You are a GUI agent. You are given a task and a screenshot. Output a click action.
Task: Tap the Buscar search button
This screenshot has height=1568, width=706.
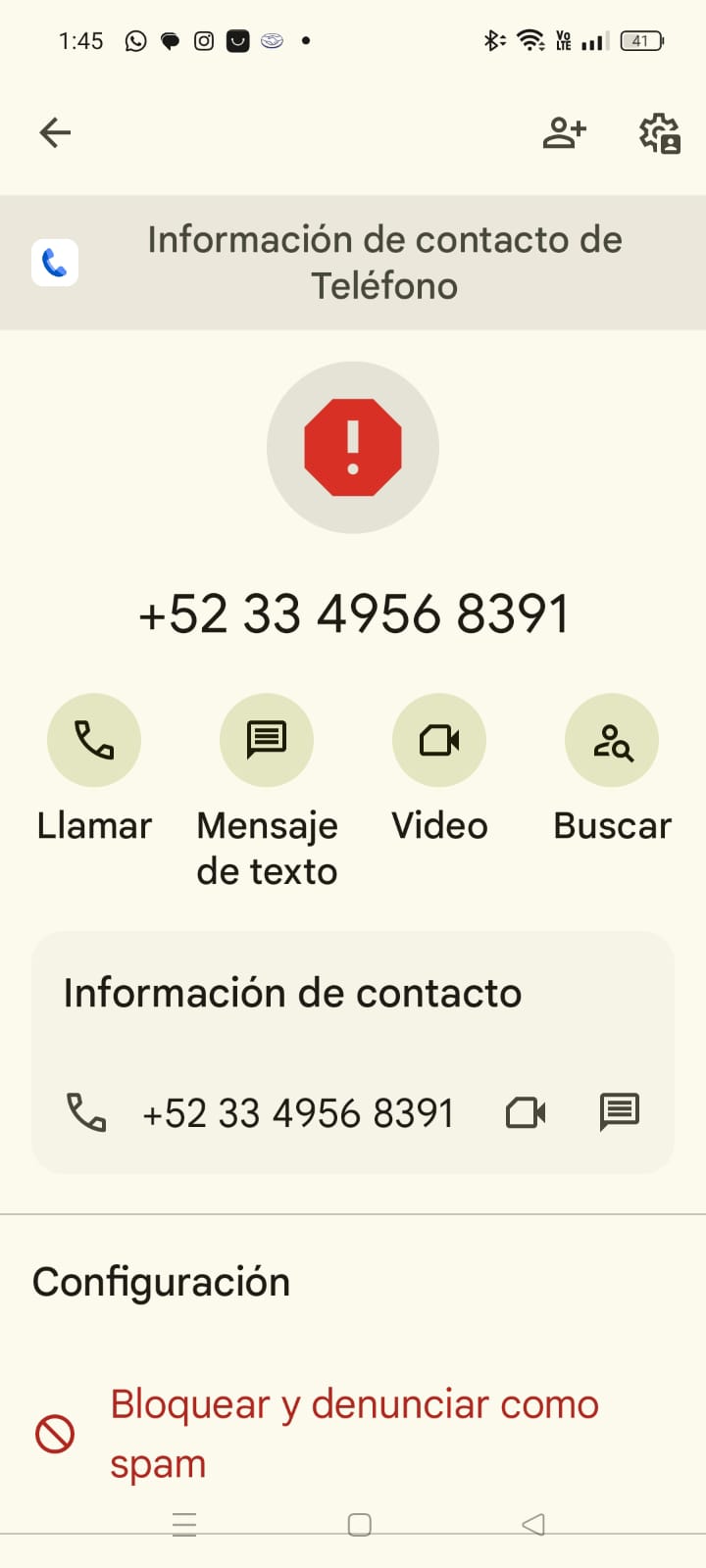pyautogui.click(x=612, y=741)
